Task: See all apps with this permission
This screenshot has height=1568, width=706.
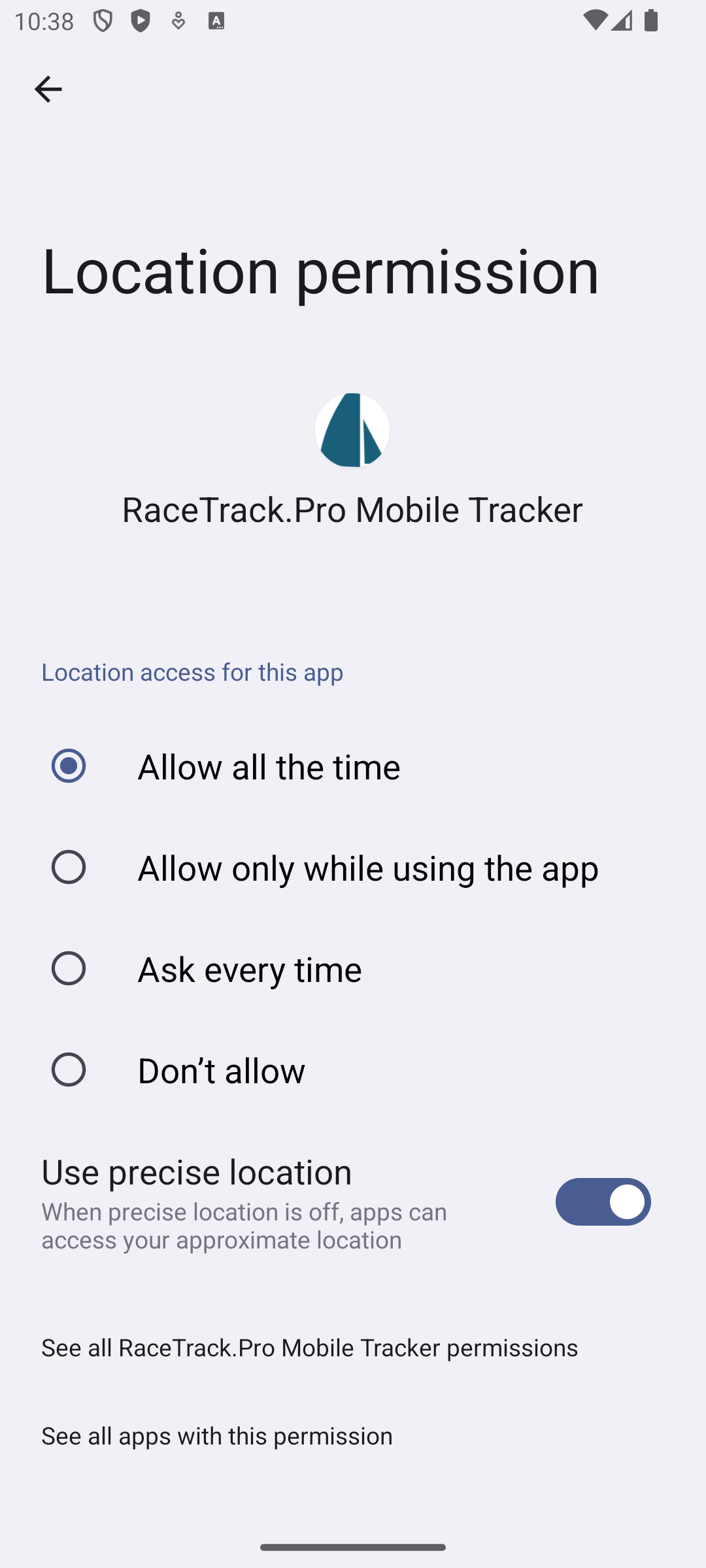Action: [x=217, y=1435]
